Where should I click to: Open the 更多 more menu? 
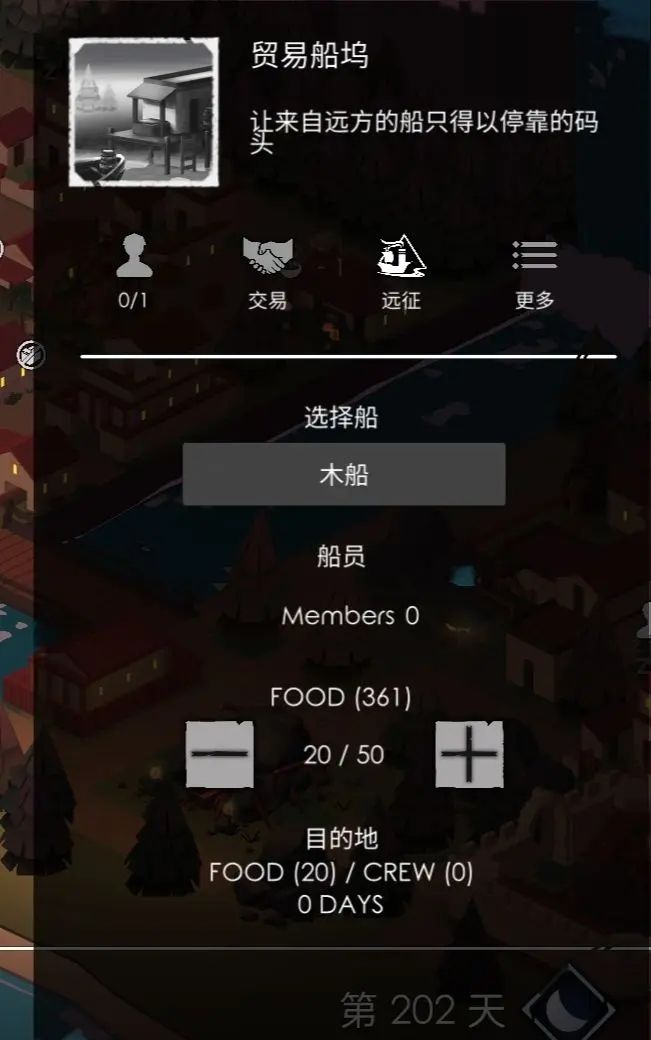(534, 268)
